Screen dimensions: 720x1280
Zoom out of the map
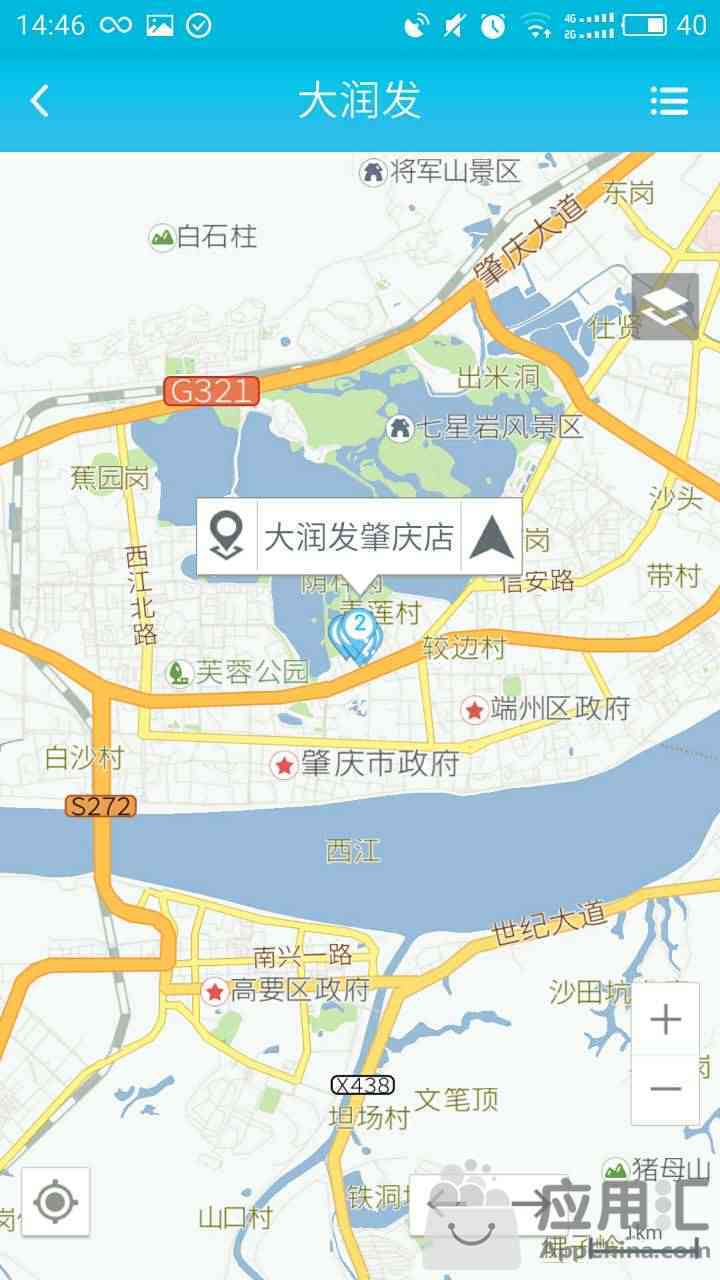coord(665,1089)
